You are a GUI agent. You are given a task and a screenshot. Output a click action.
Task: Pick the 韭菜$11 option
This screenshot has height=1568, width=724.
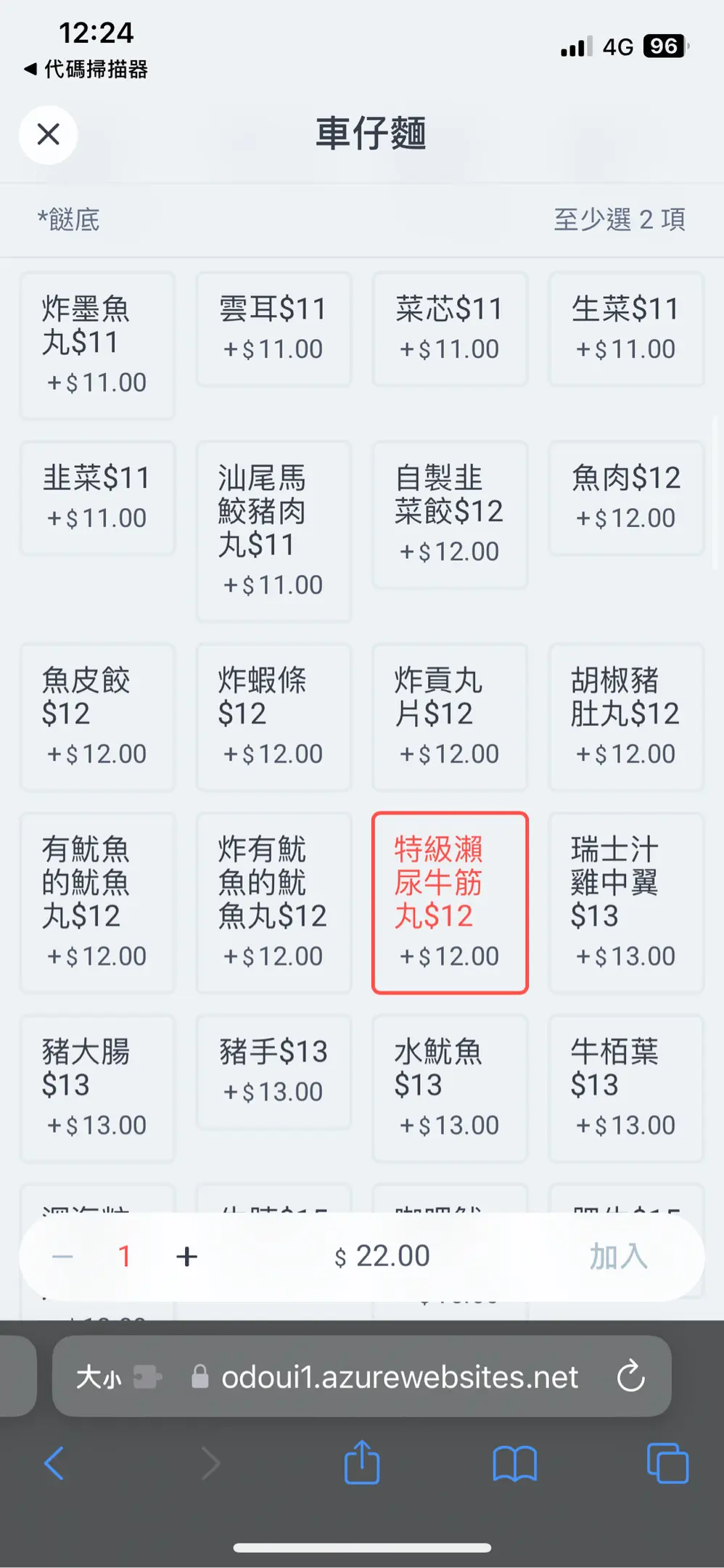point(97,498)
